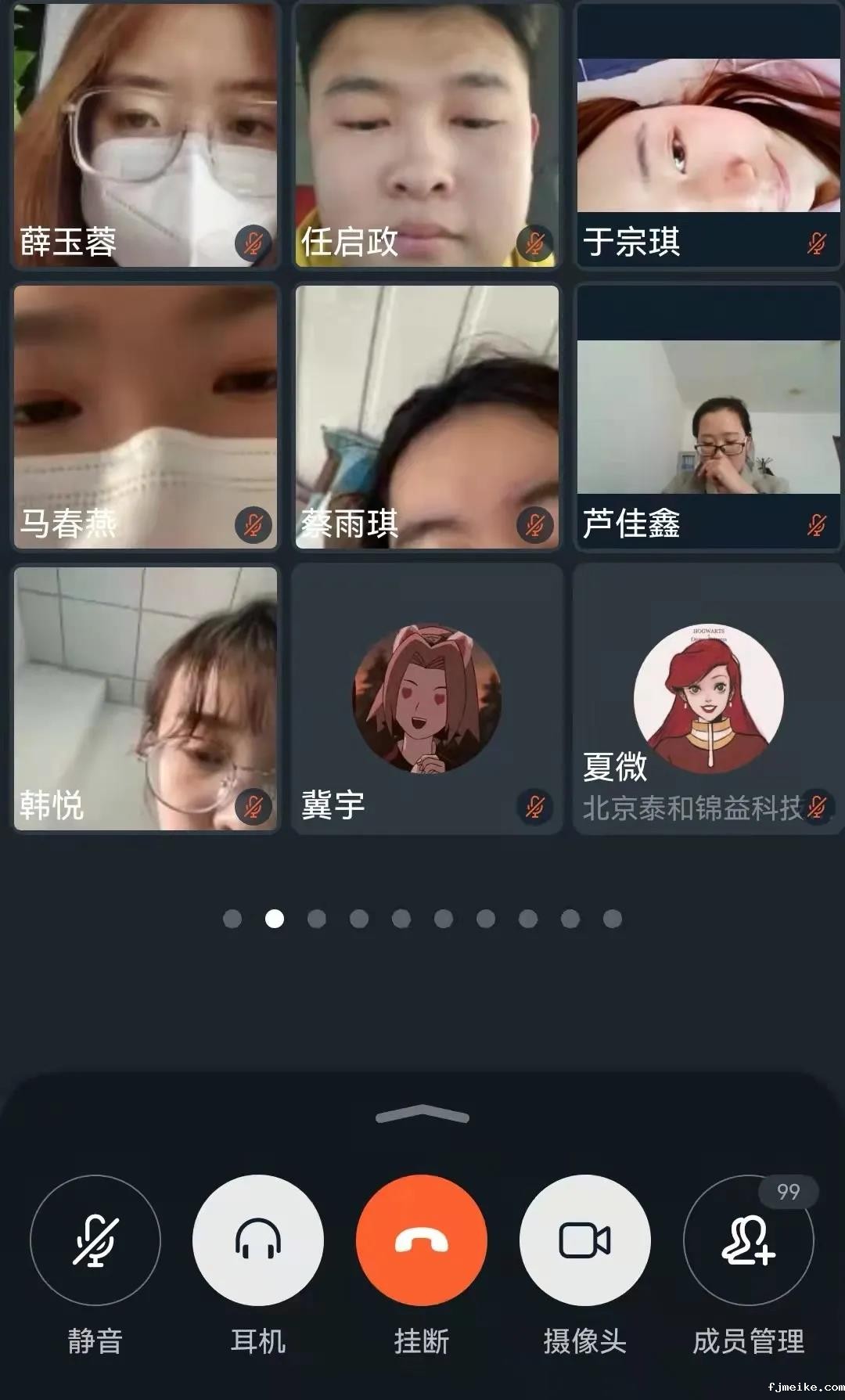This screenshot has height=1400, width=845.
Task: Jump to the first page indicator dot
Action: point(232,918)
